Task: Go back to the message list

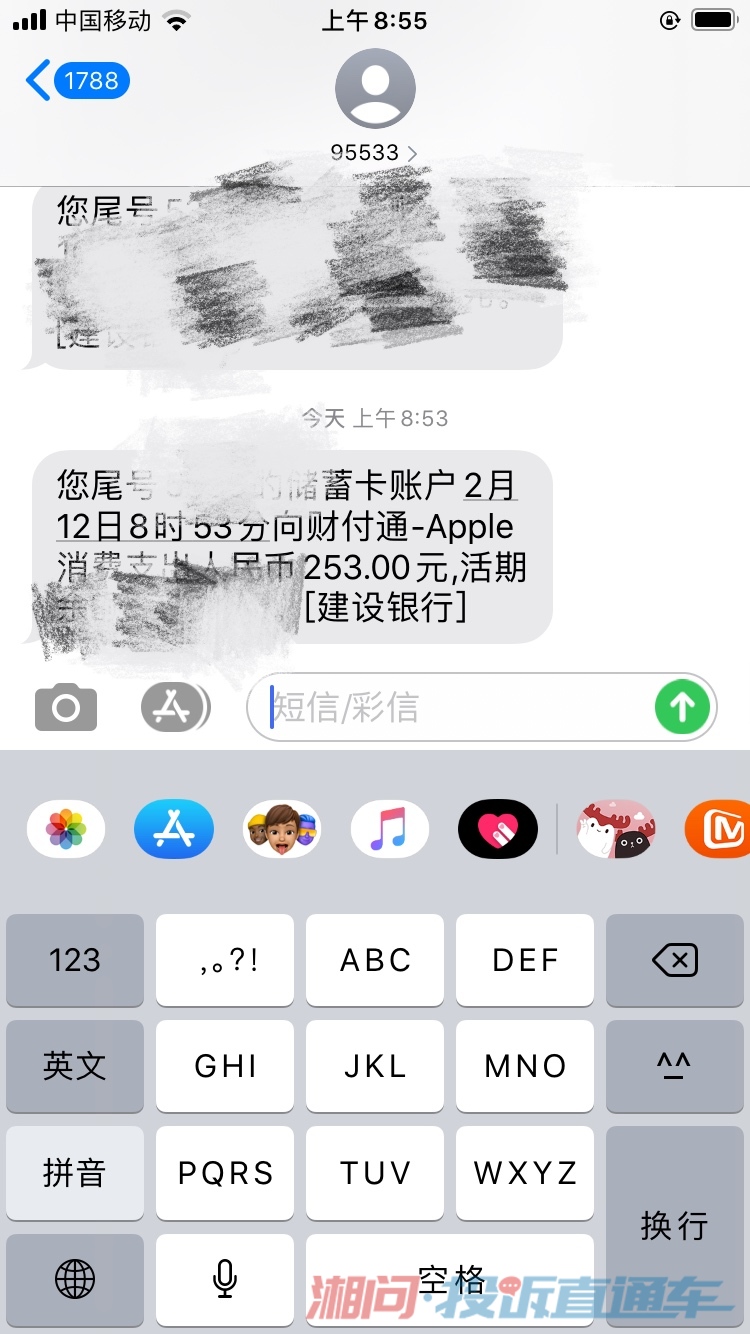Action: [x=75, y=80]
